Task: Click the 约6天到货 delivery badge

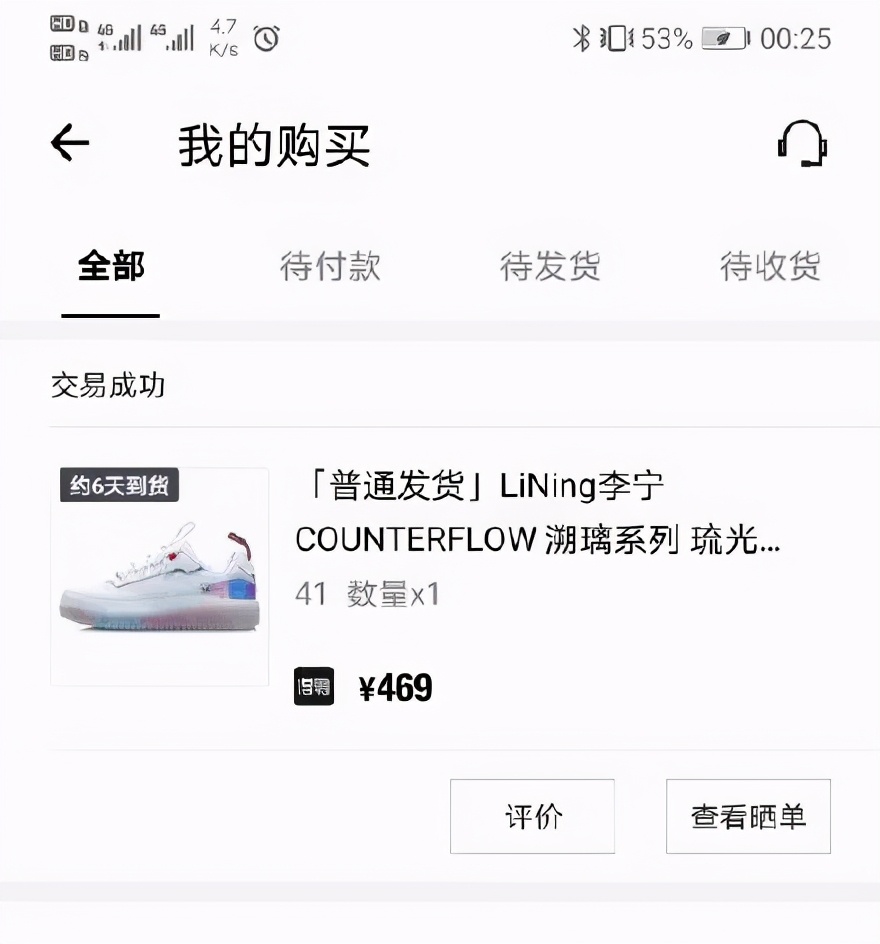Action: tap(122, 484)
